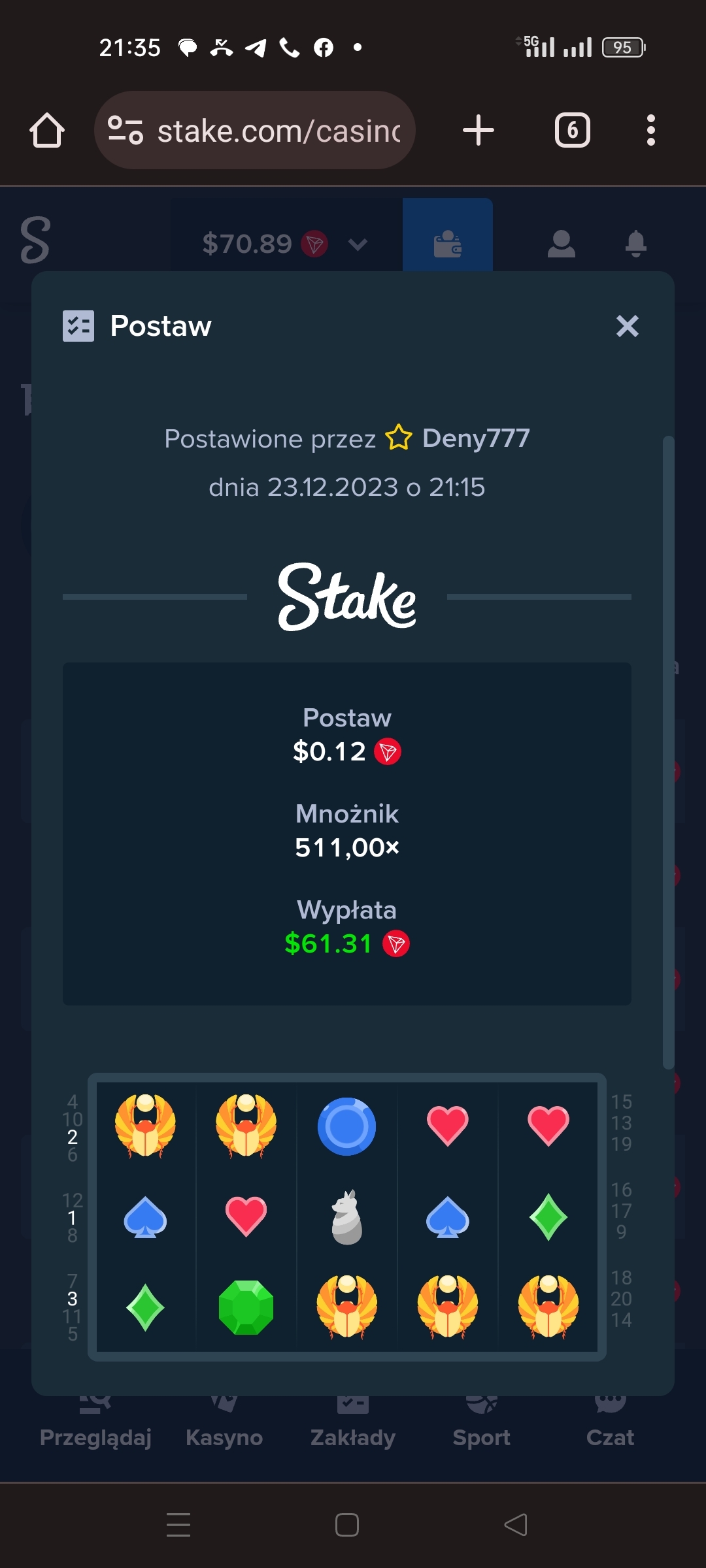Open the browser overflow menu
The width and height of the screenshot is (706, 1568).
[650, 130]
